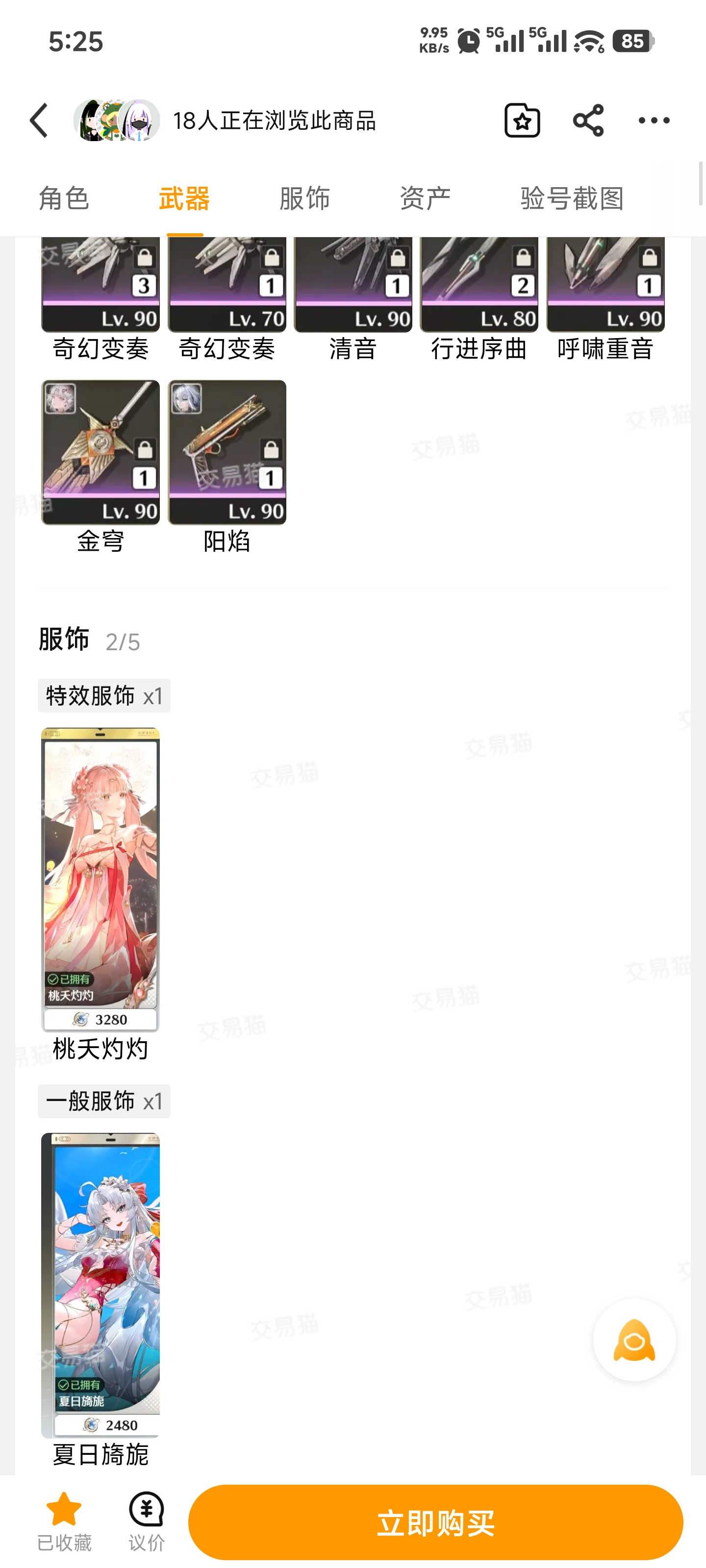Share this listing

(x=588, y=120)
